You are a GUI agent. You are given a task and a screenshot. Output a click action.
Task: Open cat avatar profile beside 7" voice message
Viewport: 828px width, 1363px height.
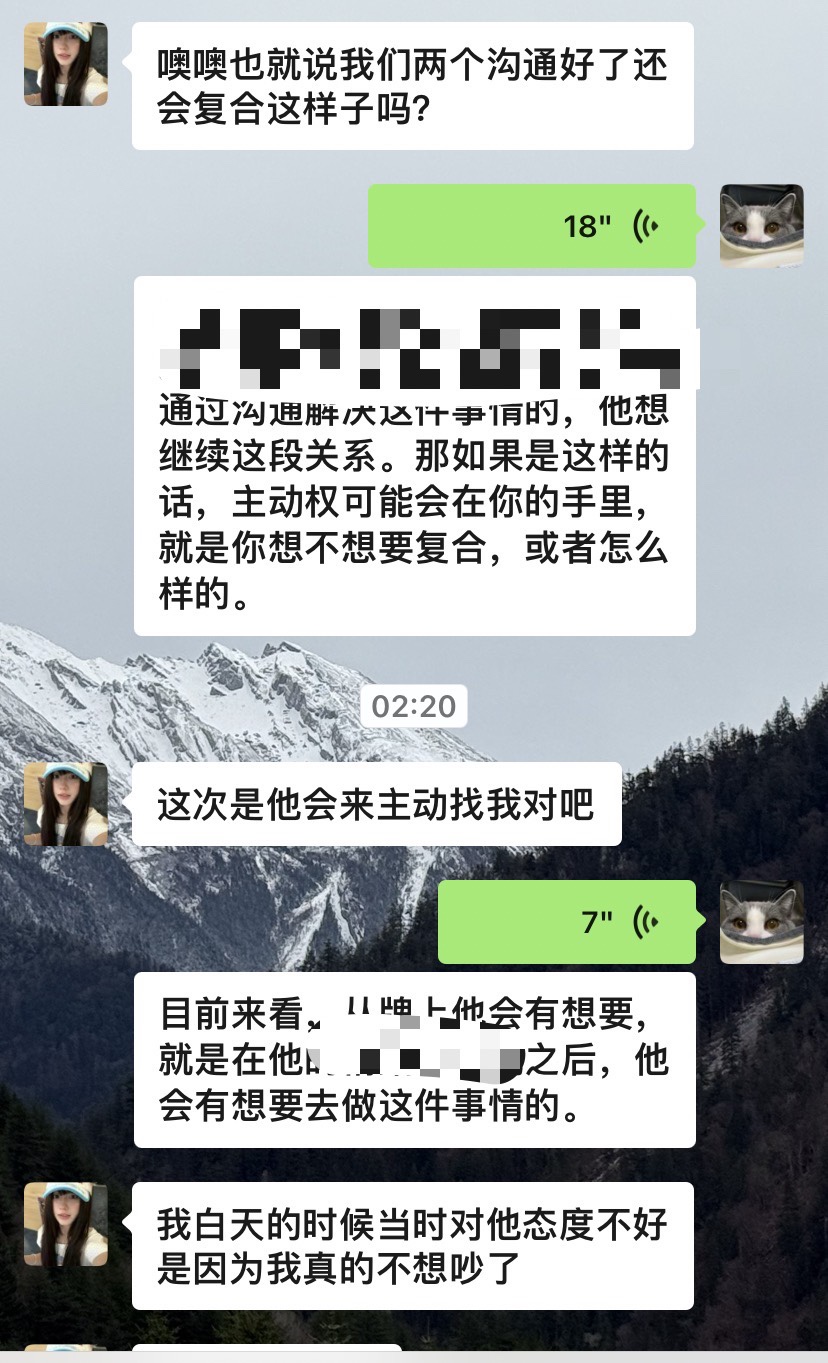click(761, 922)
